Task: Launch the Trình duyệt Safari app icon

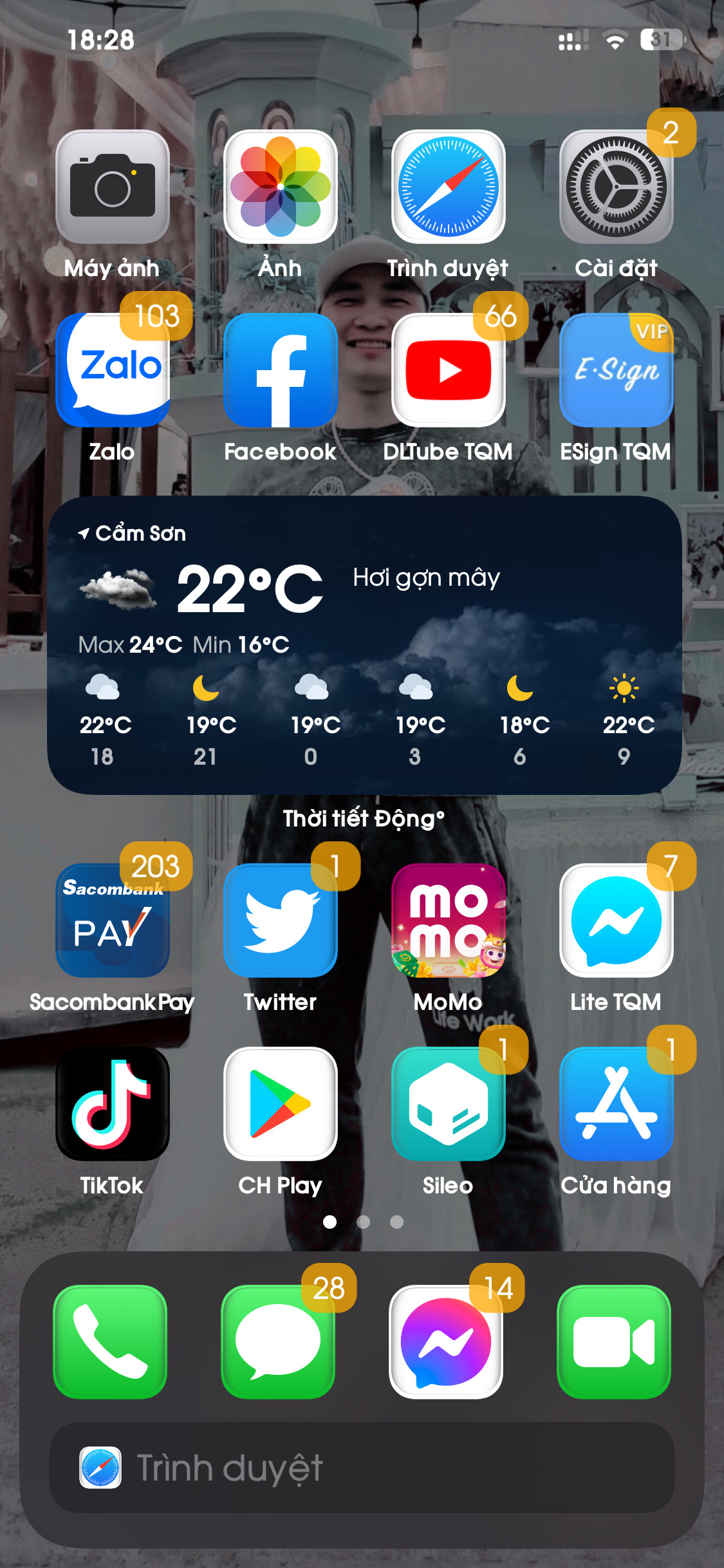Action: click(449, 187)
